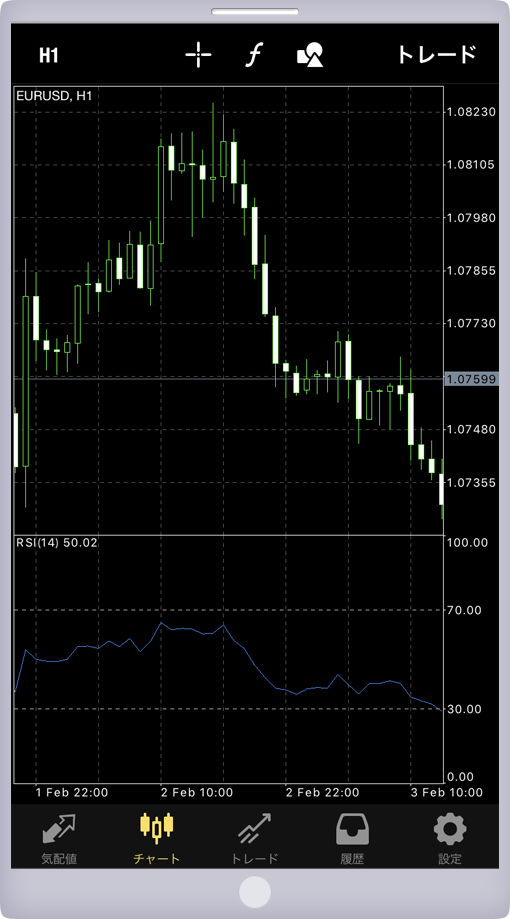This screenshot has height=919, width=510.
Task: Activate the crosshair tool
Action: point(198,55)
